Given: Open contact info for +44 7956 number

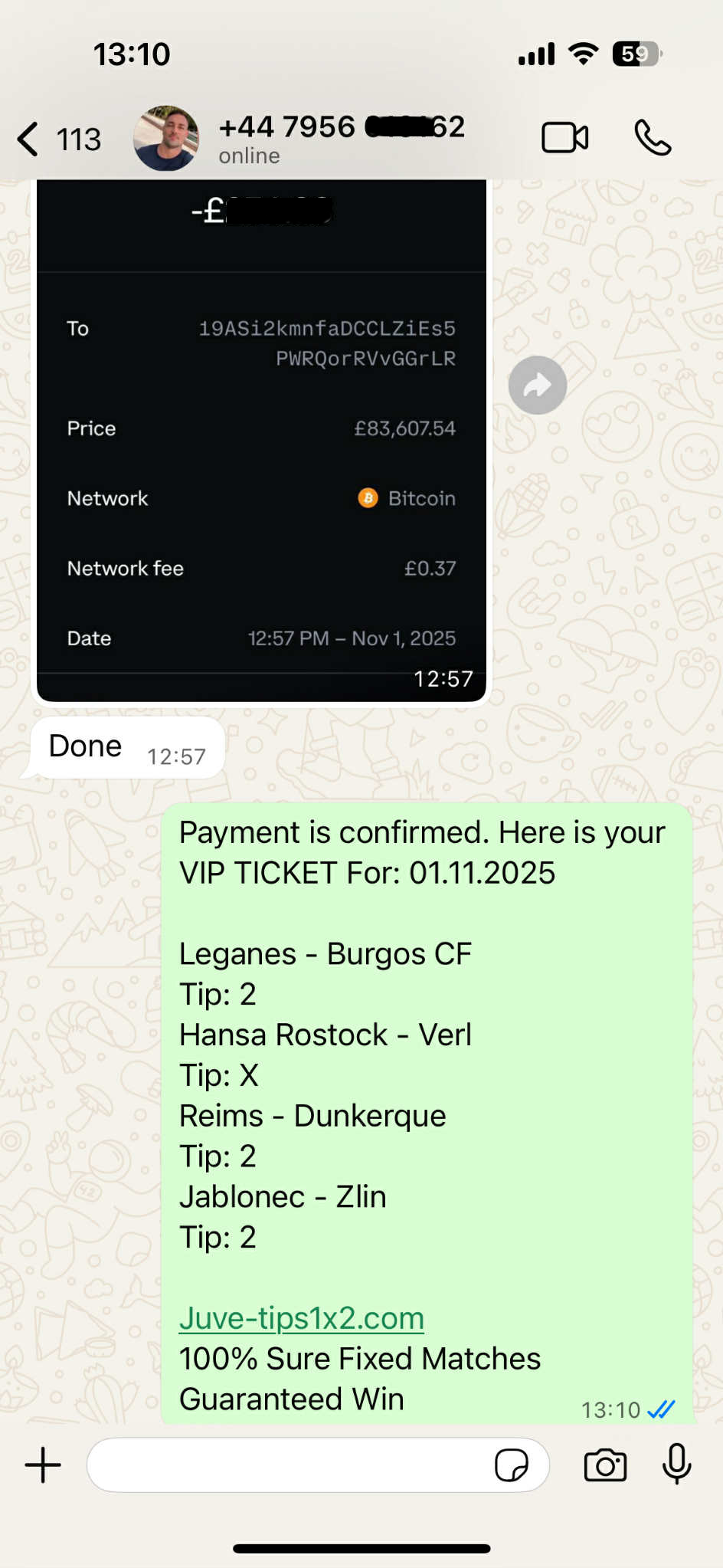Looking at the screenshot, I should coord(341,138).
